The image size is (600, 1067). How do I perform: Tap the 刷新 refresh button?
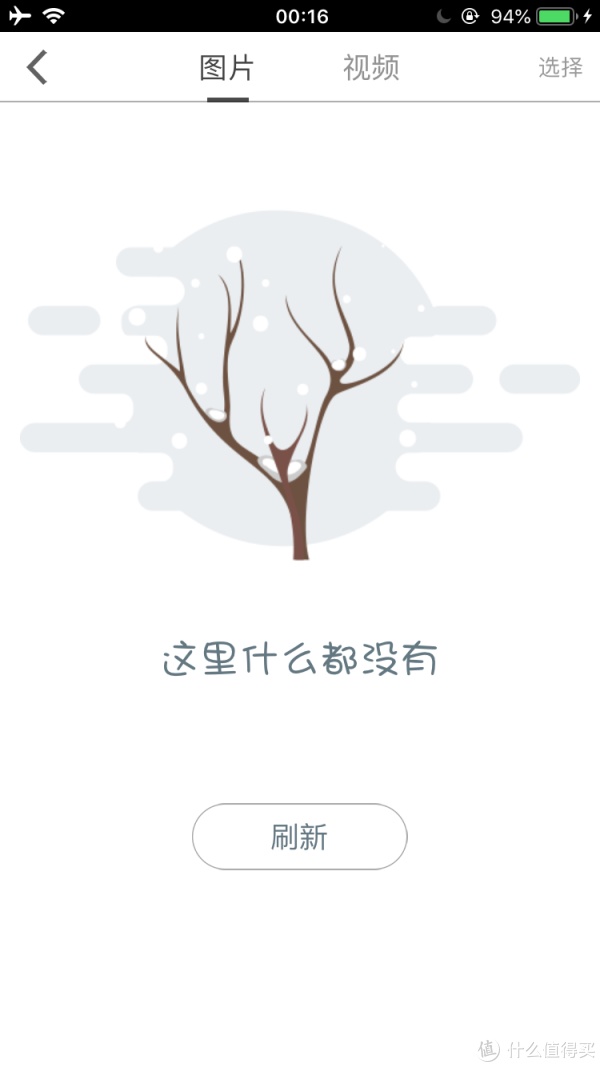pyautogui.click(x=299, y=837)
